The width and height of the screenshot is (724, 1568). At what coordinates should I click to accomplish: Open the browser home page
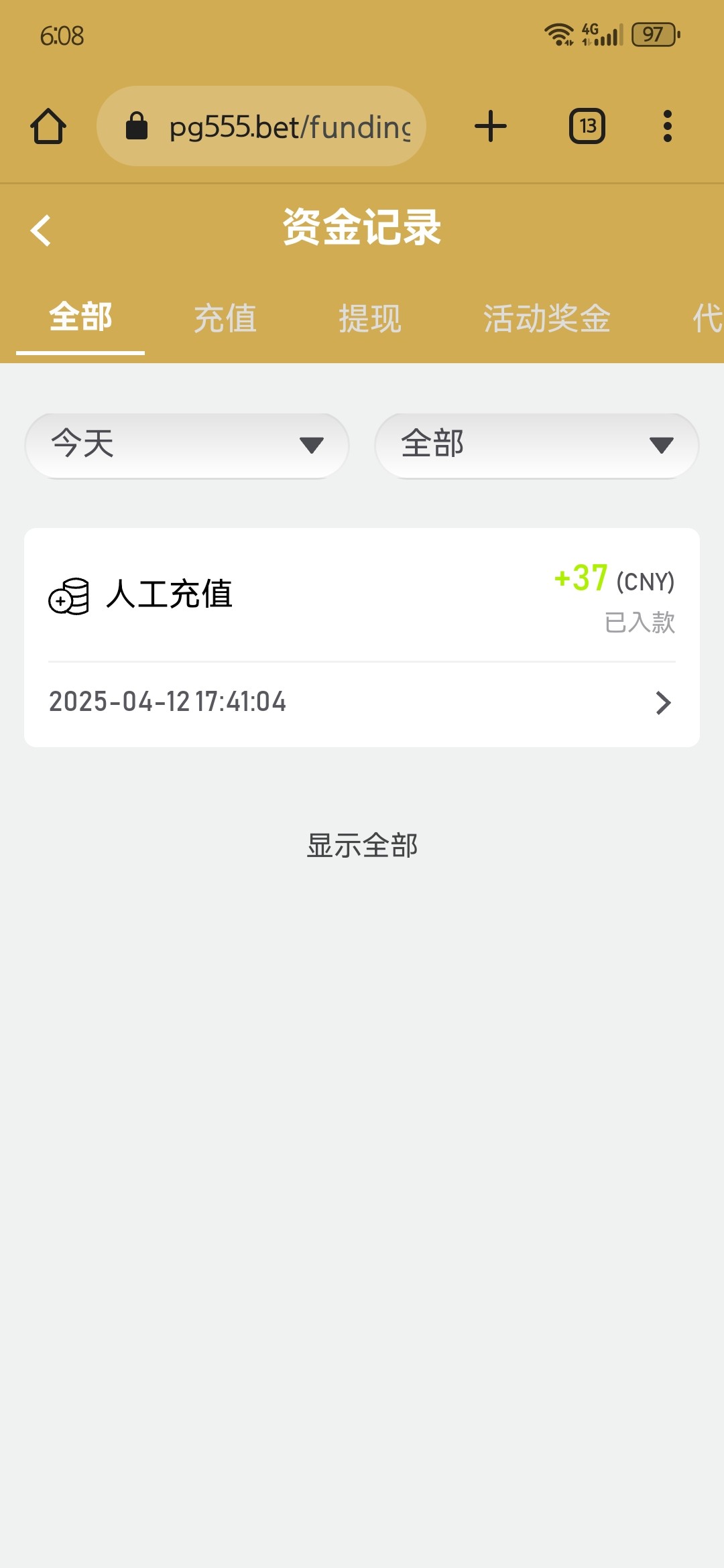click(x=48, y=126)
